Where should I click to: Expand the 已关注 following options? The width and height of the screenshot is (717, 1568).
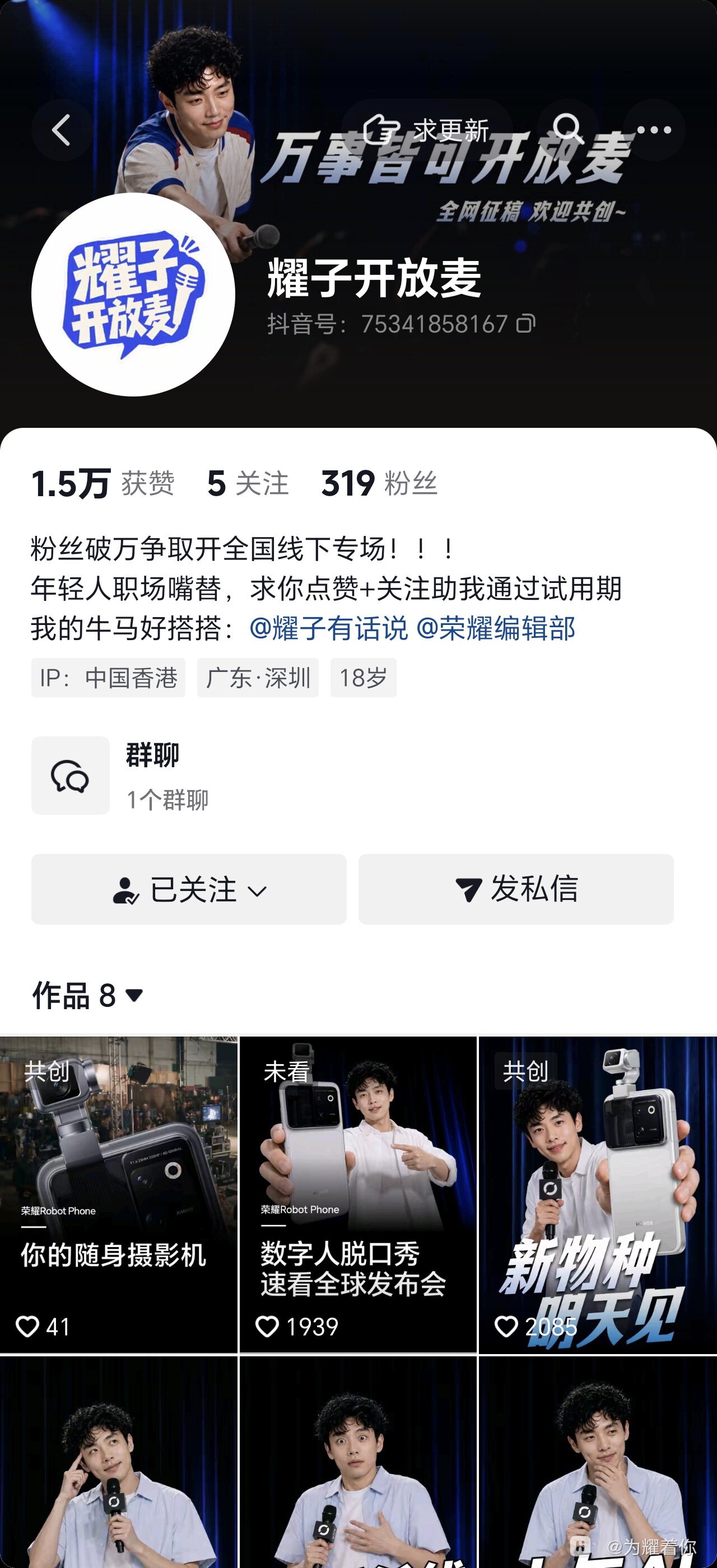[x=189, y=889]
